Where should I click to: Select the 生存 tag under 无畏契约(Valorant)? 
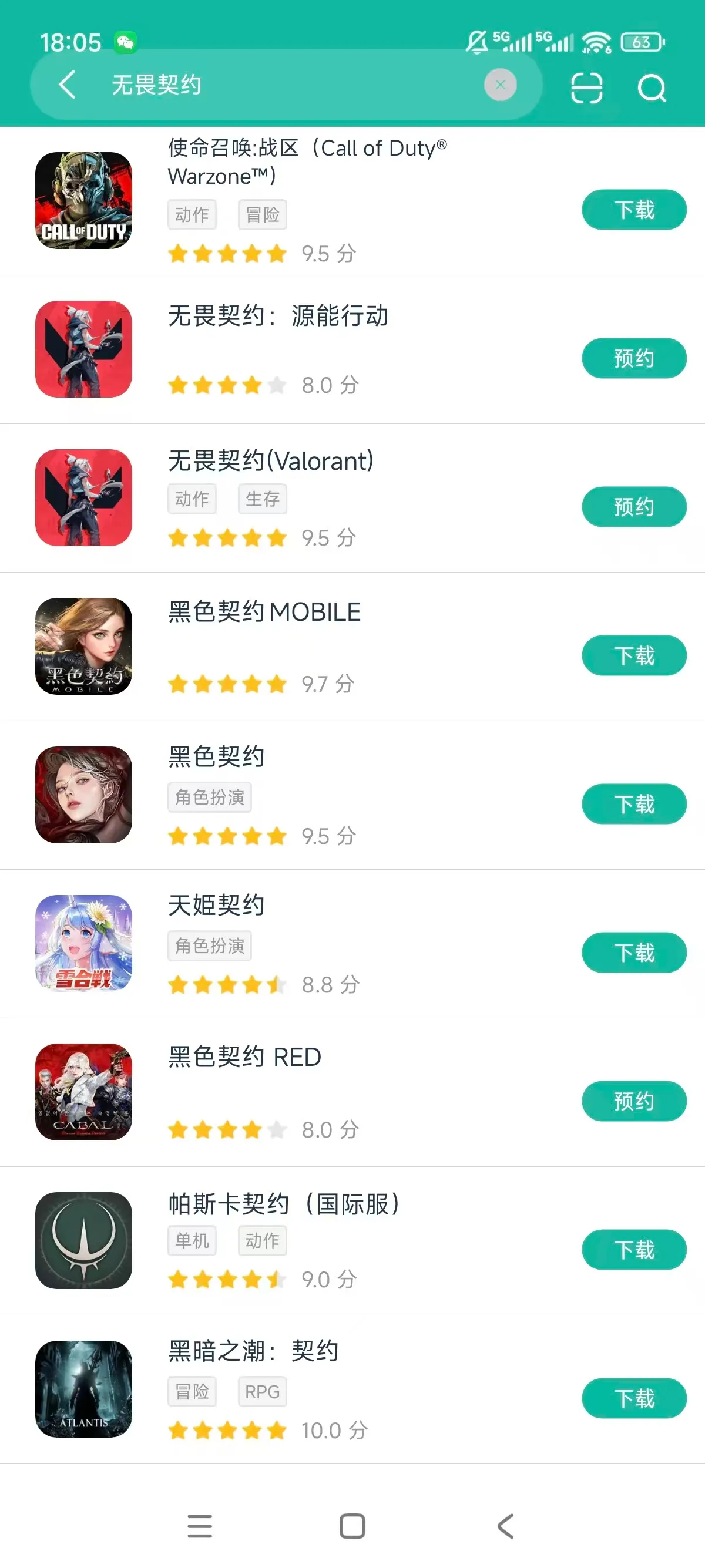262,499
